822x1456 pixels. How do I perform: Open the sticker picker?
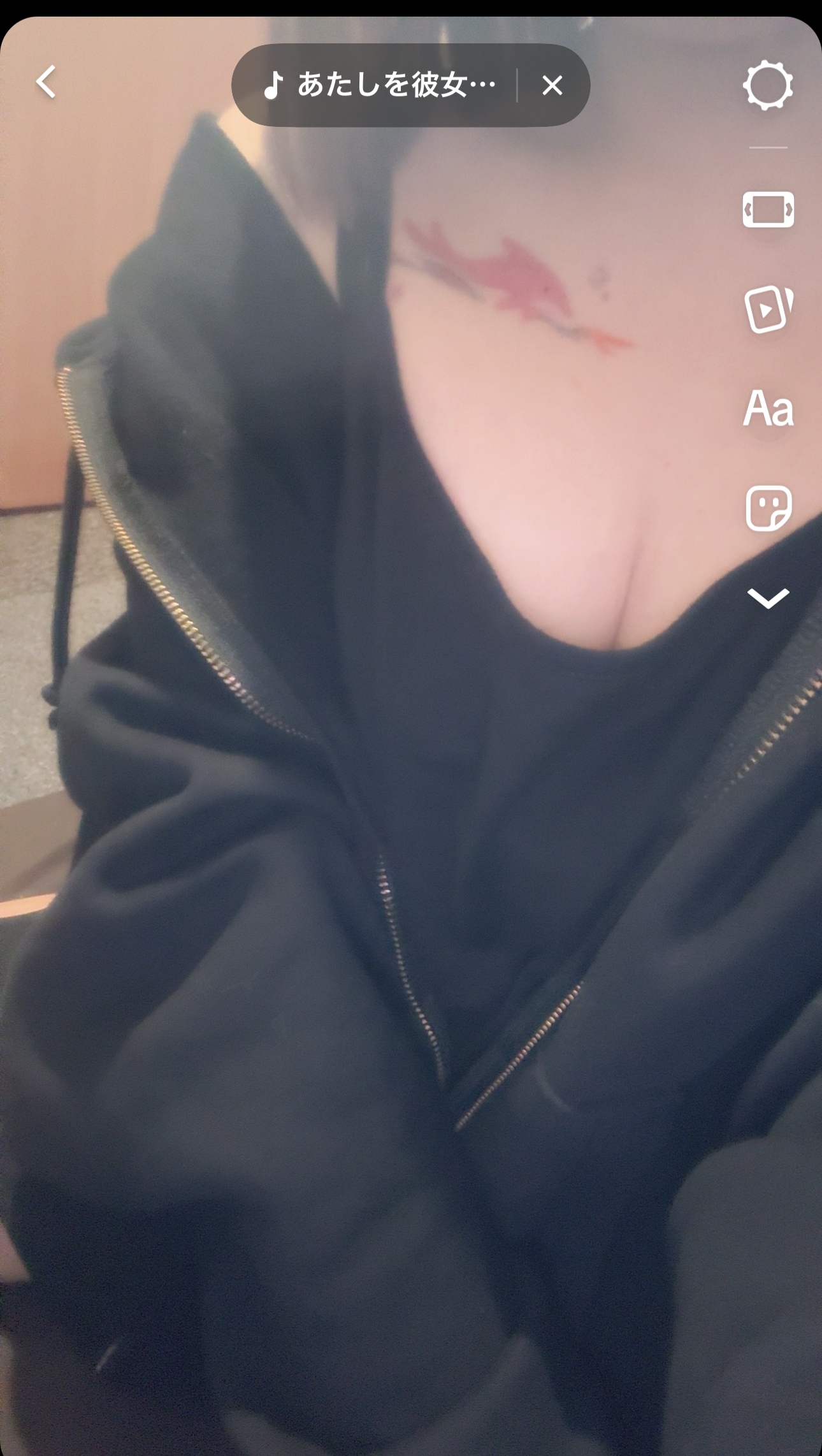click(x=768, y=508)
